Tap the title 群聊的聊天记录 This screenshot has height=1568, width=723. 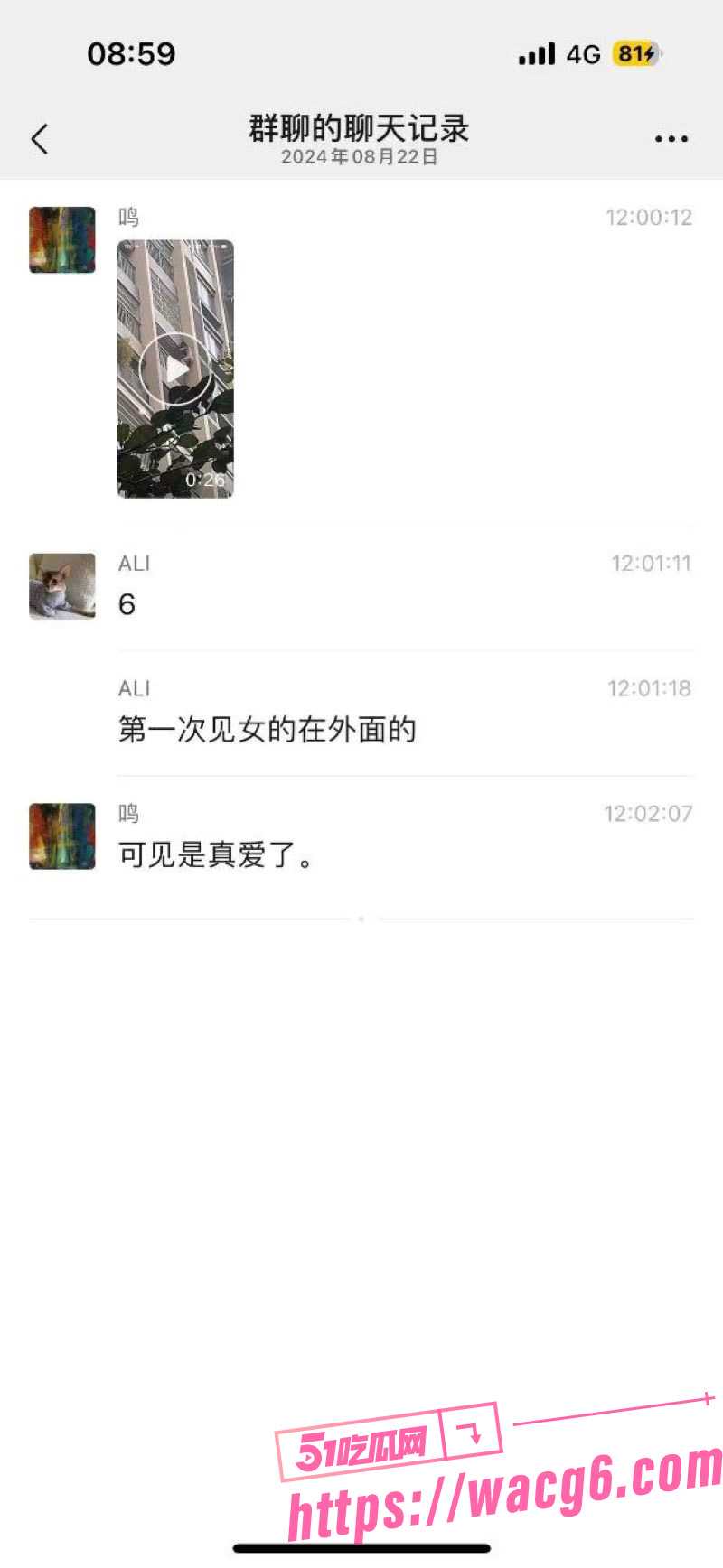point(360,129)
